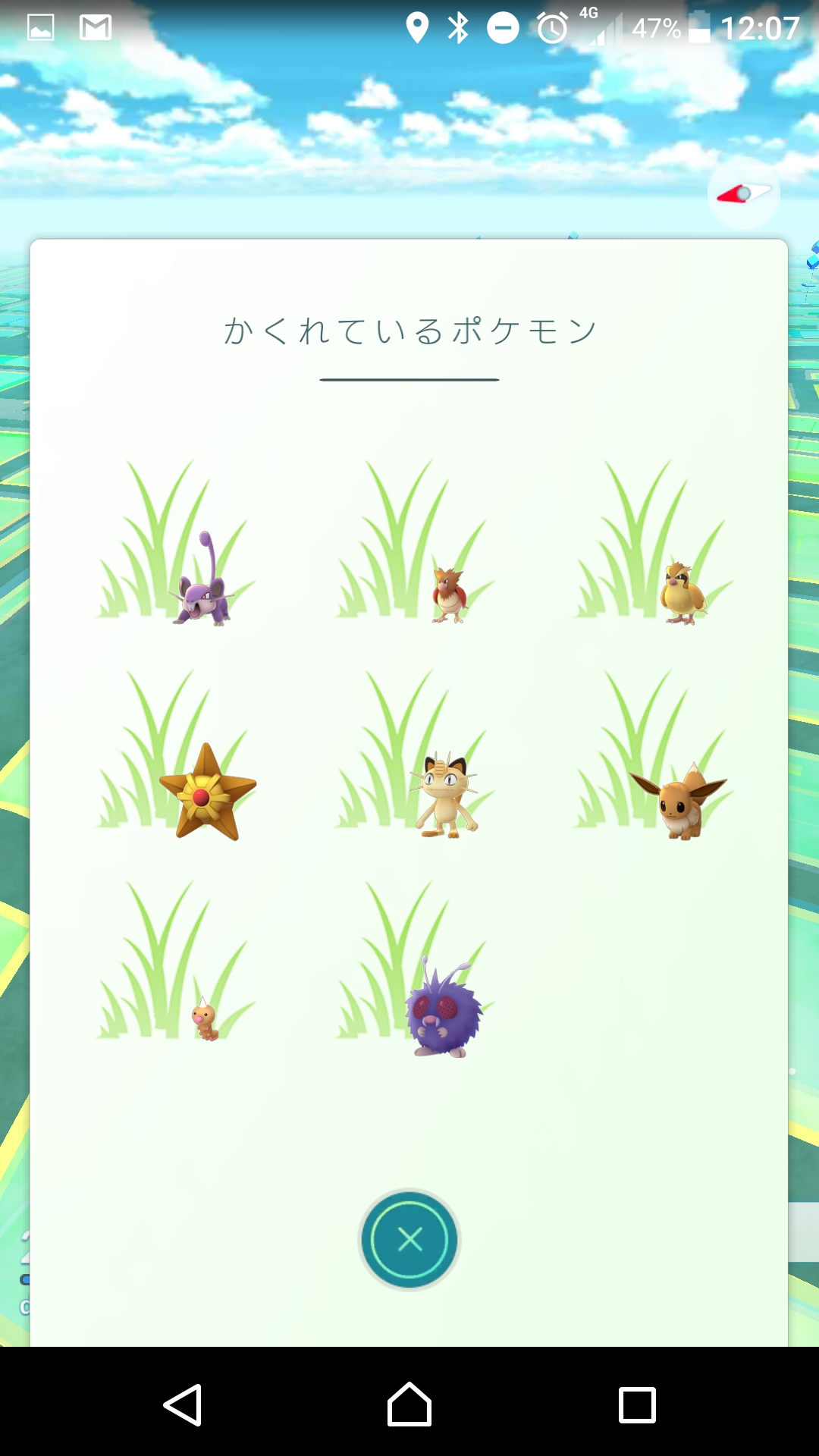
Task: Tap the compass to reorient the map
Action: (x=743, y=194)
